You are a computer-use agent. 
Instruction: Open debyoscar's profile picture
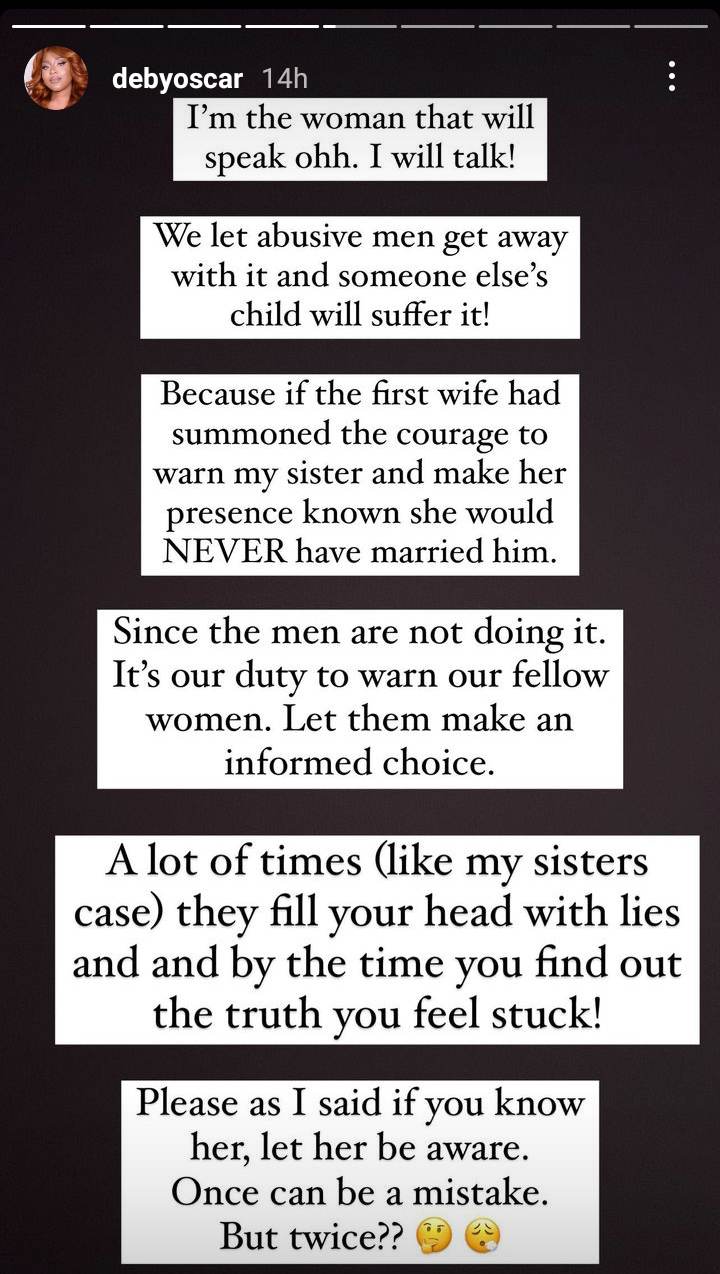tap(55, 78)
